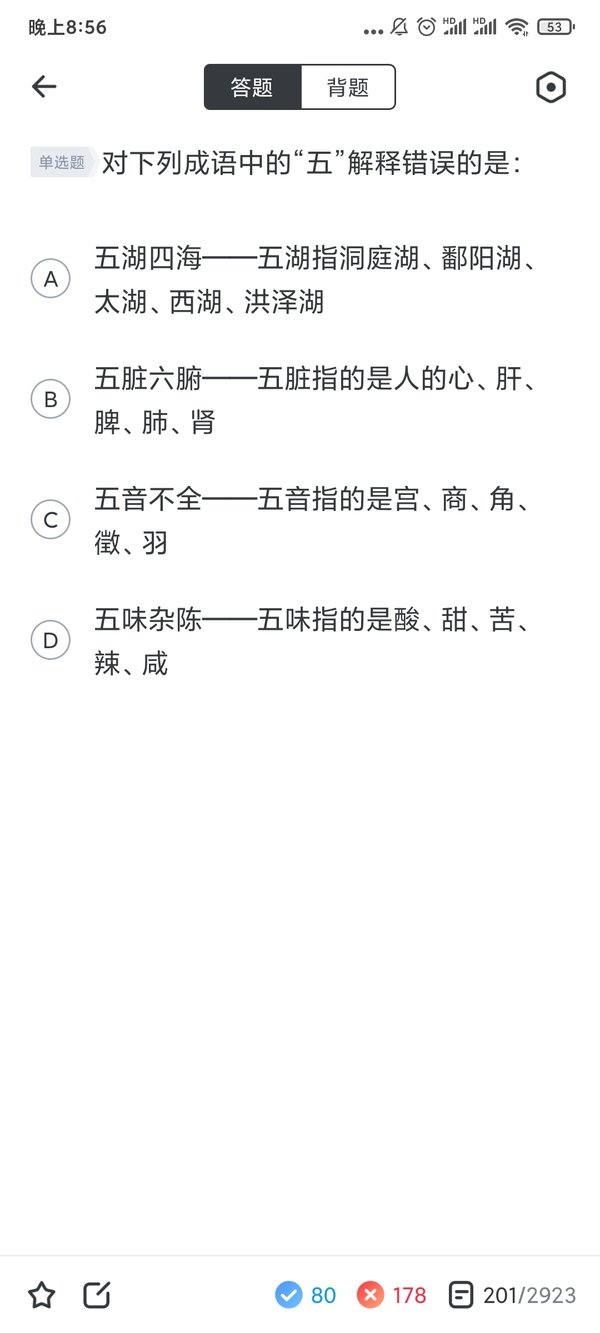Select the 答题 mode tab
600x1333 pixels.
(252, 87)
